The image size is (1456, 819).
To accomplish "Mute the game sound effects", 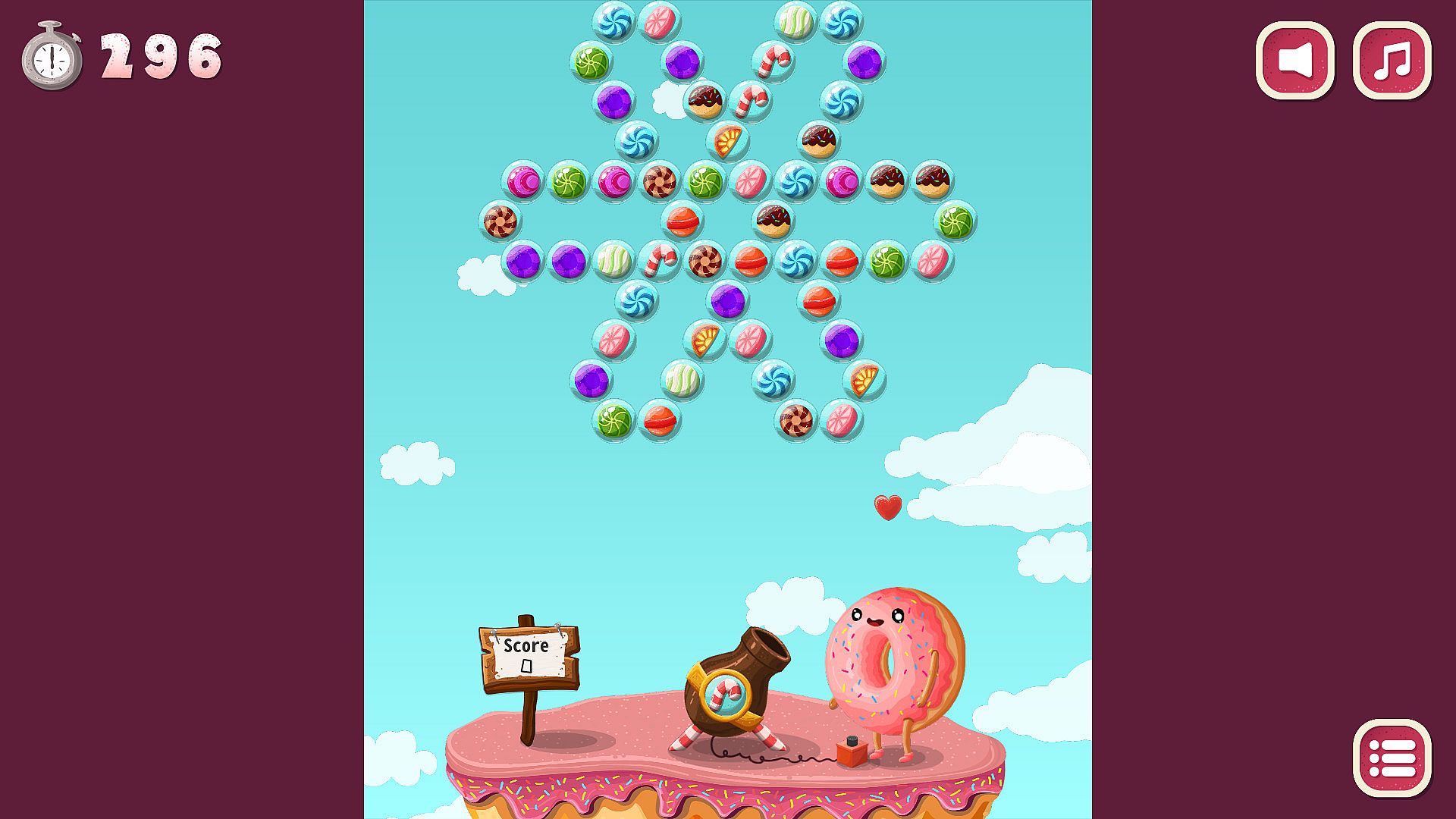I will click(1294, 60).
